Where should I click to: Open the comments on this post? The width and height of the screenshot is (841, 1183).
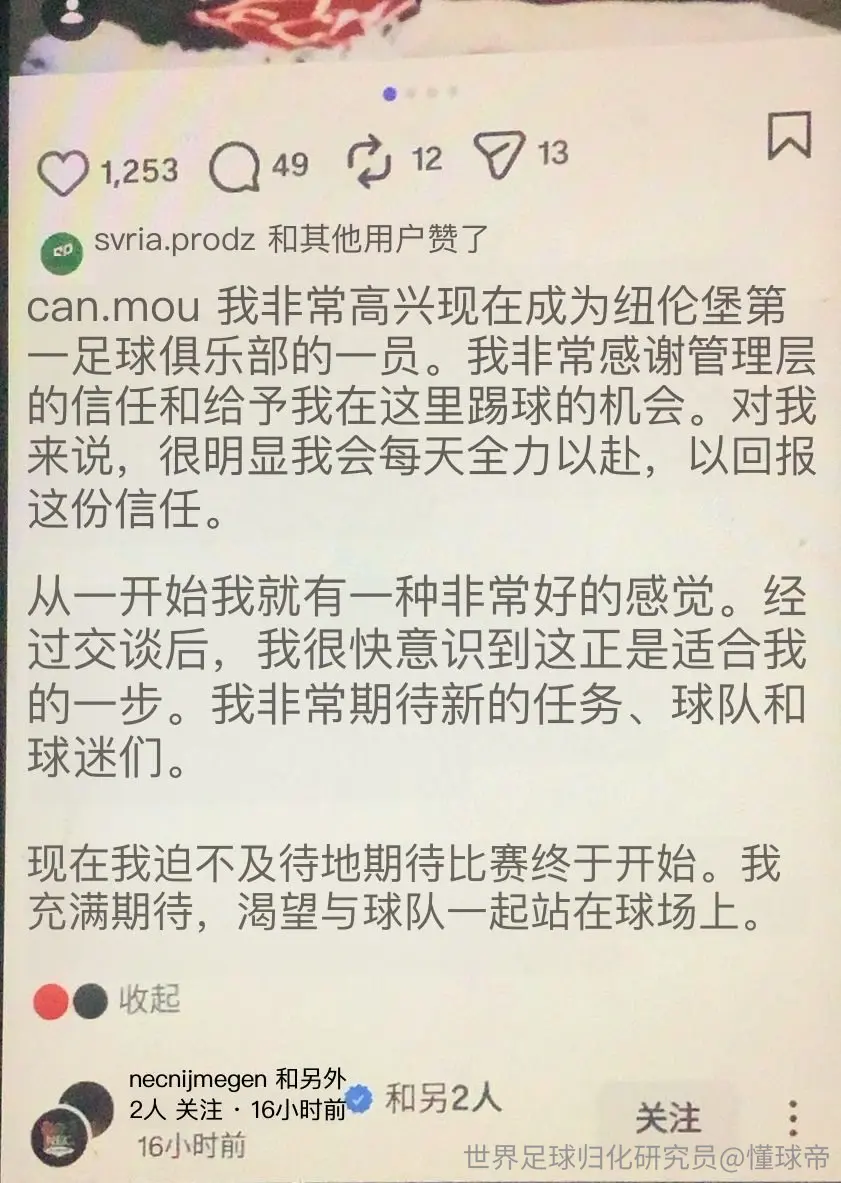[x=235, y=167]
